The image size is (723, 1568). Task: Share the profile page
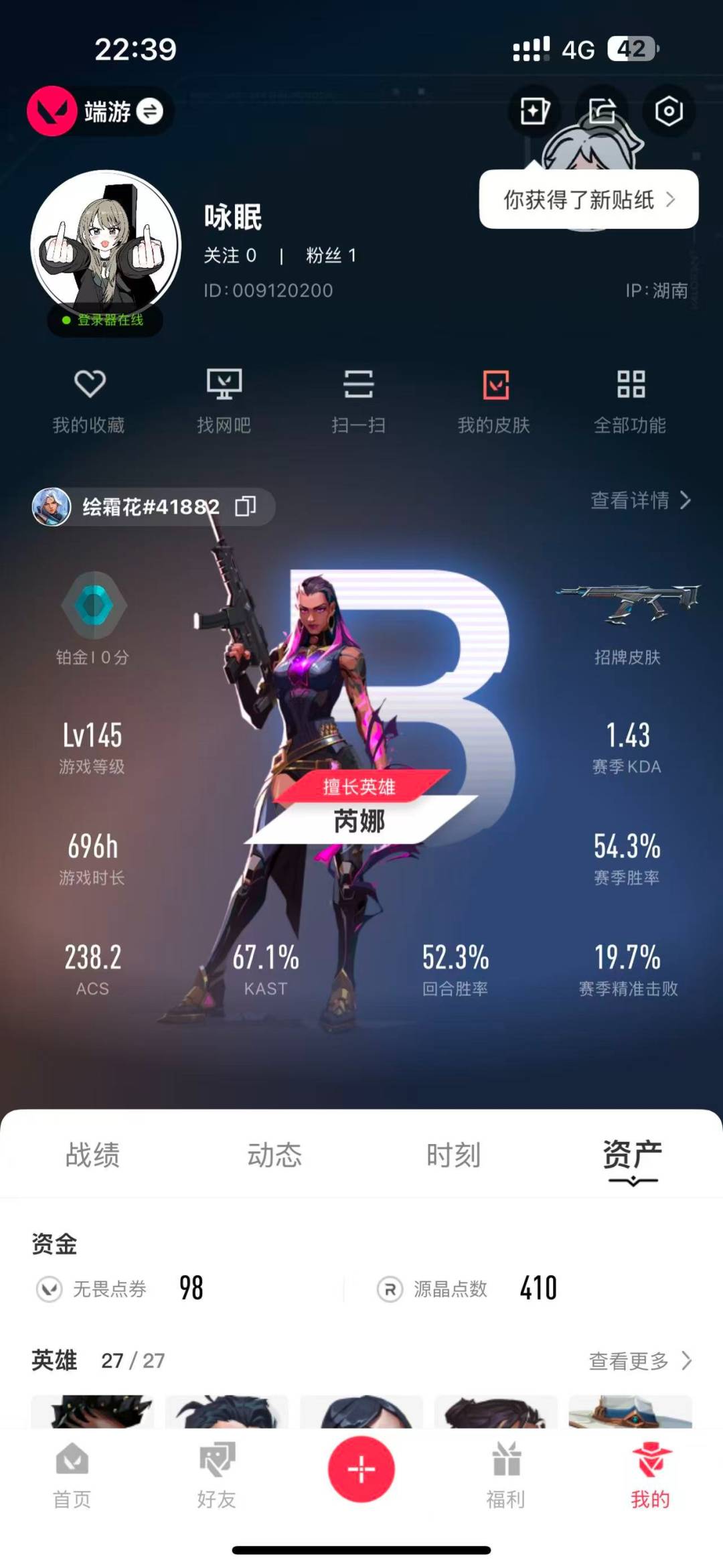[602, 111]
